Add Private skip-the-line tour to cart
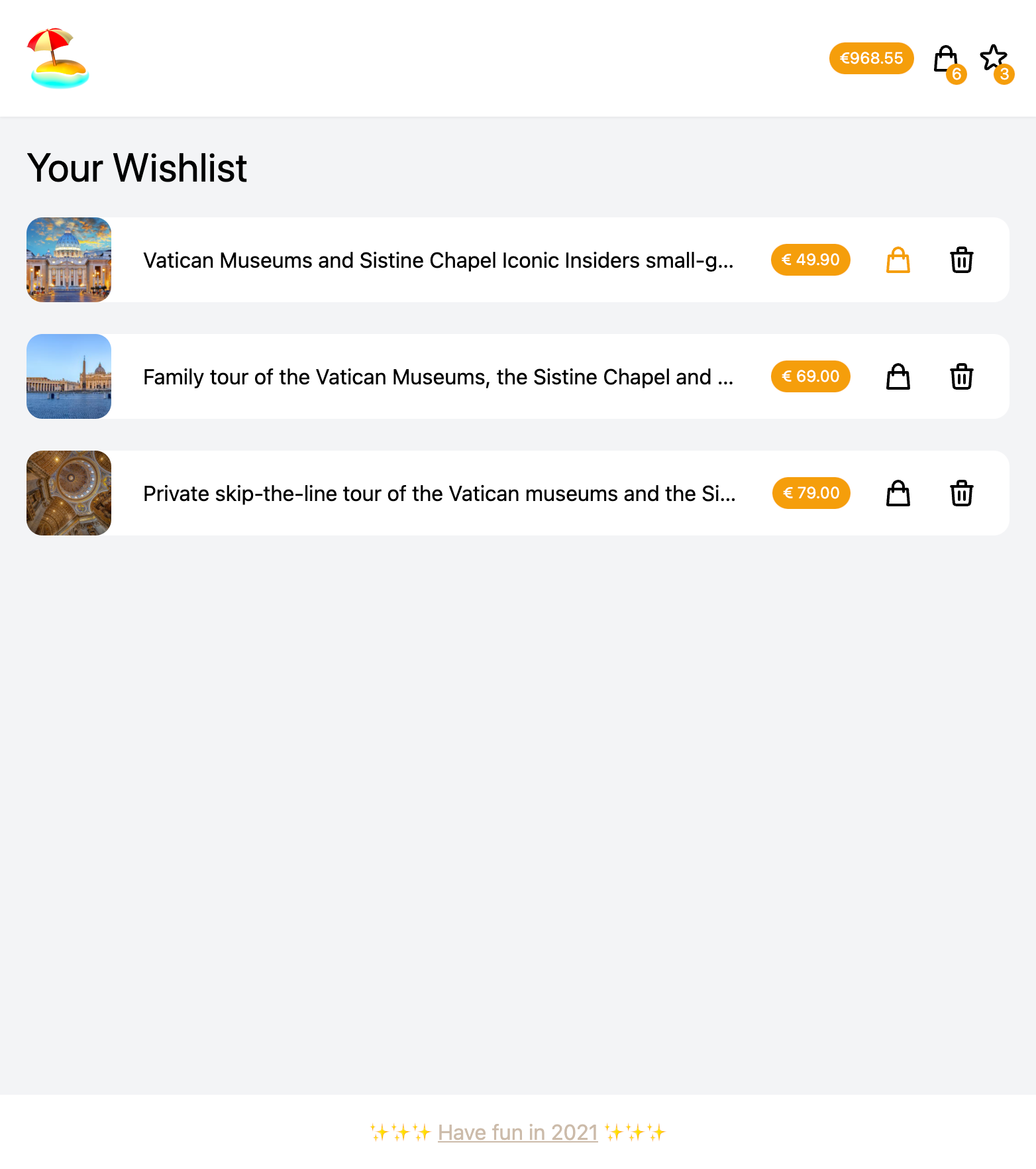Image resolution: width=1036 pixels, height=1169 pixels. [898, 493]
